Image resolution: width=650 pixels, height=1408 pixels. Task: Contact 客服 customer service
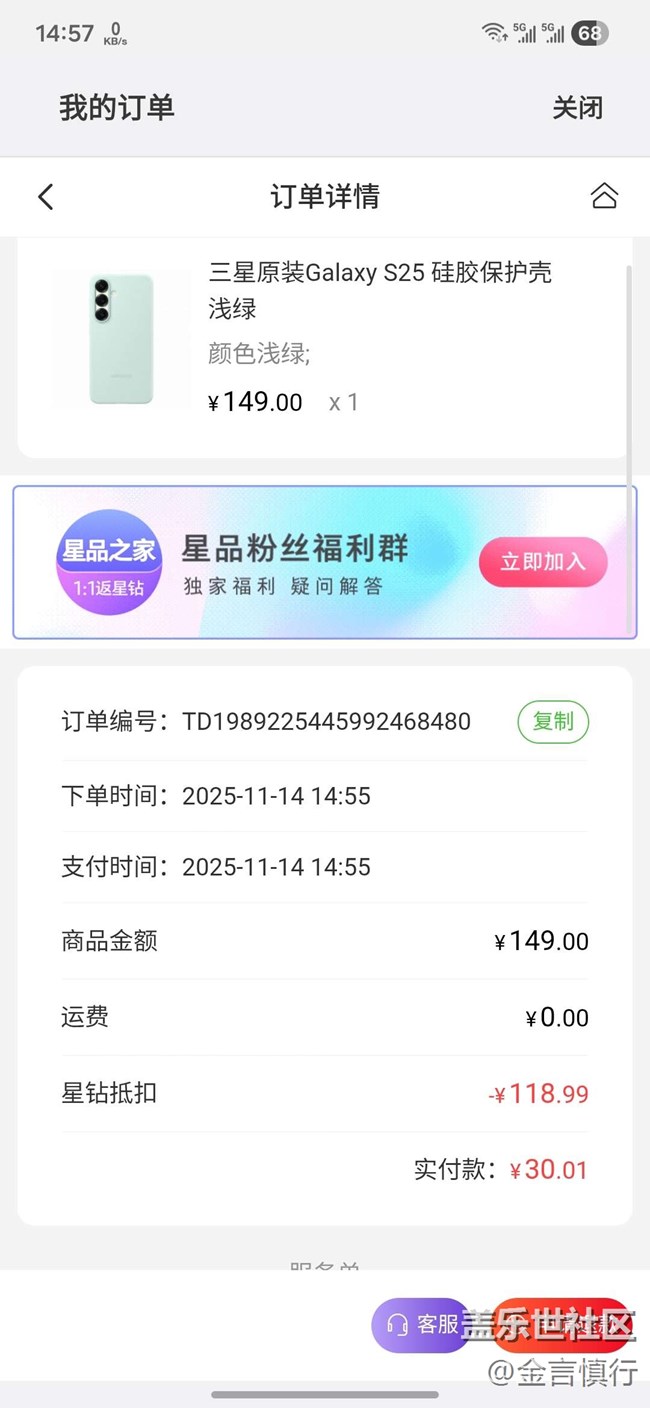coord(422,1325)
